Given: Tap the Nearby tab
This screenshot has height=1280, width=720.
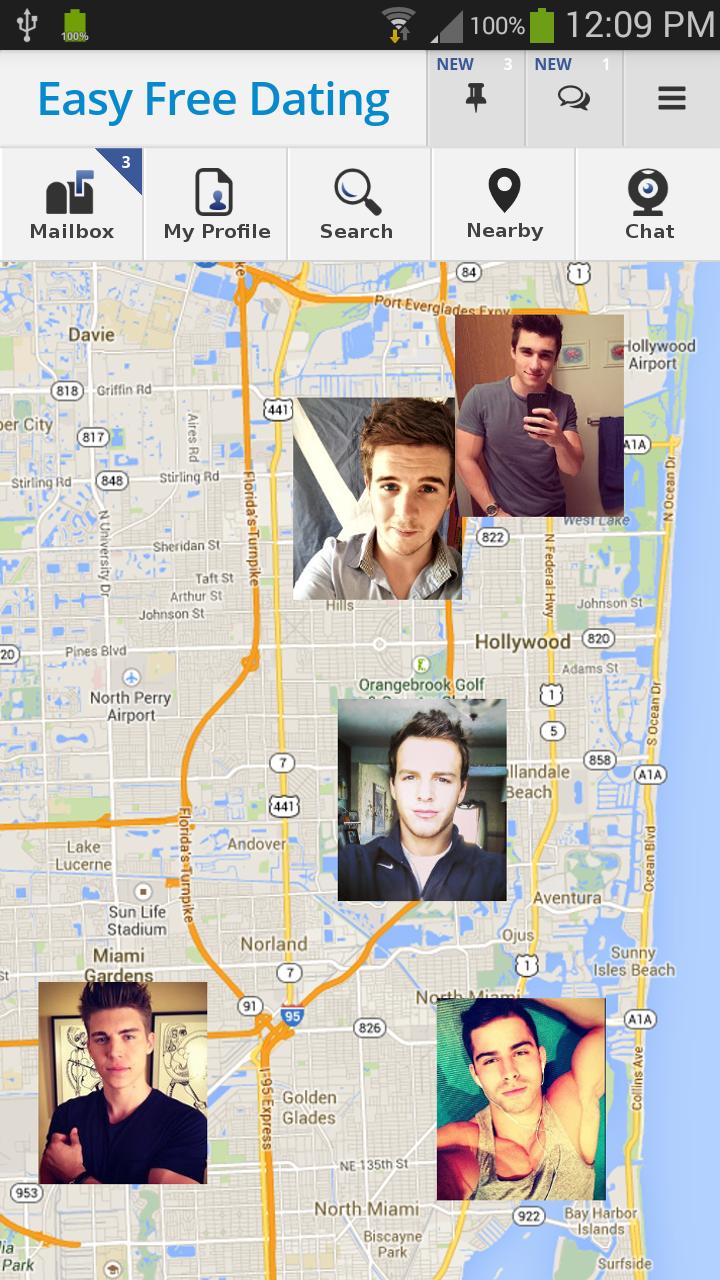Looking at the screenshot, I should tap(504, 205).
